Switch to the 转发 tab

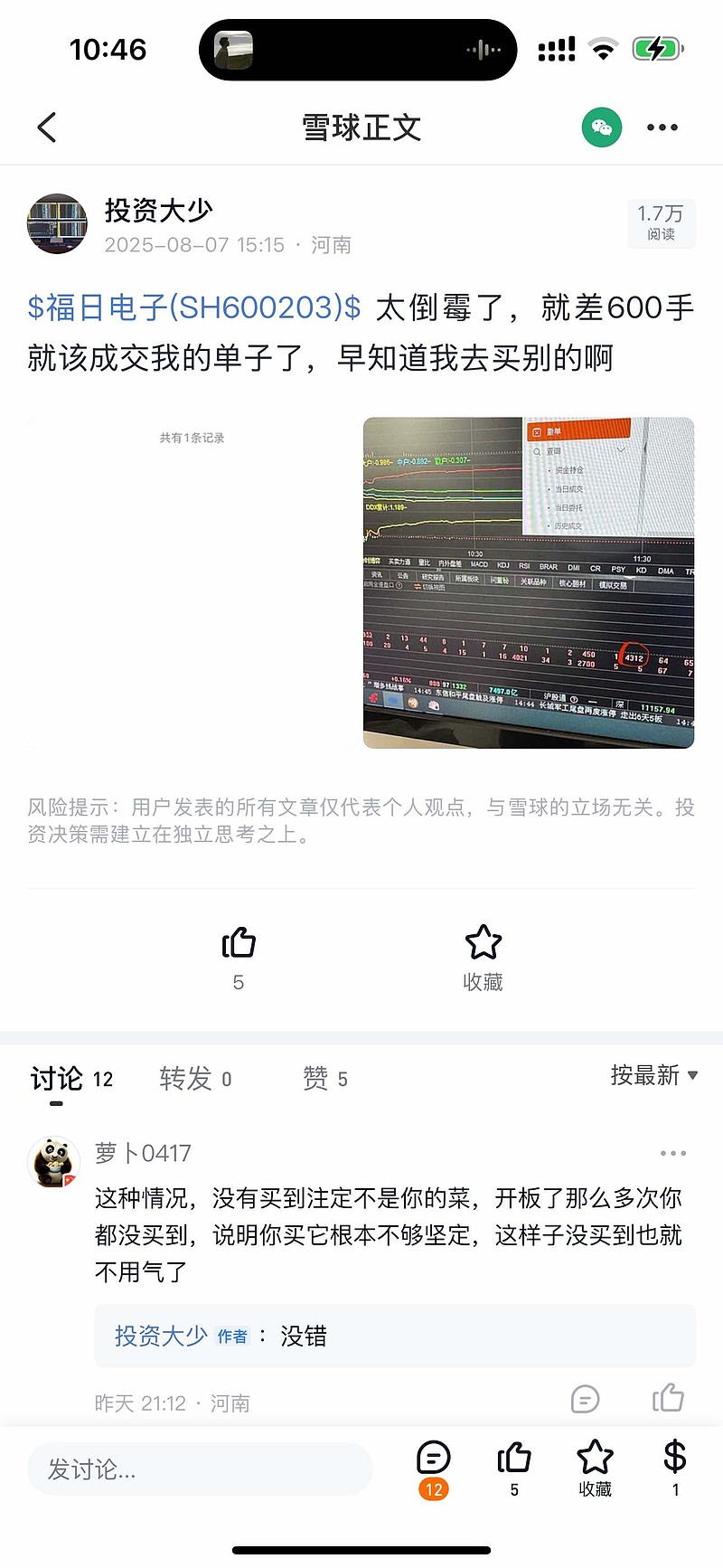[x=195, y=1078]
